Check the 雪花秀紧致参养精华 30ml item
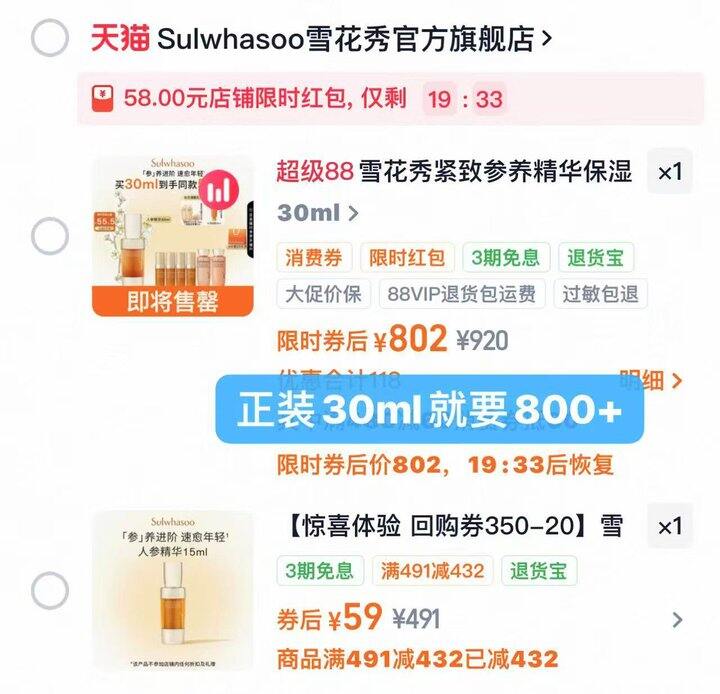Screen dimensions: 720x694 (x=49, y=237)
